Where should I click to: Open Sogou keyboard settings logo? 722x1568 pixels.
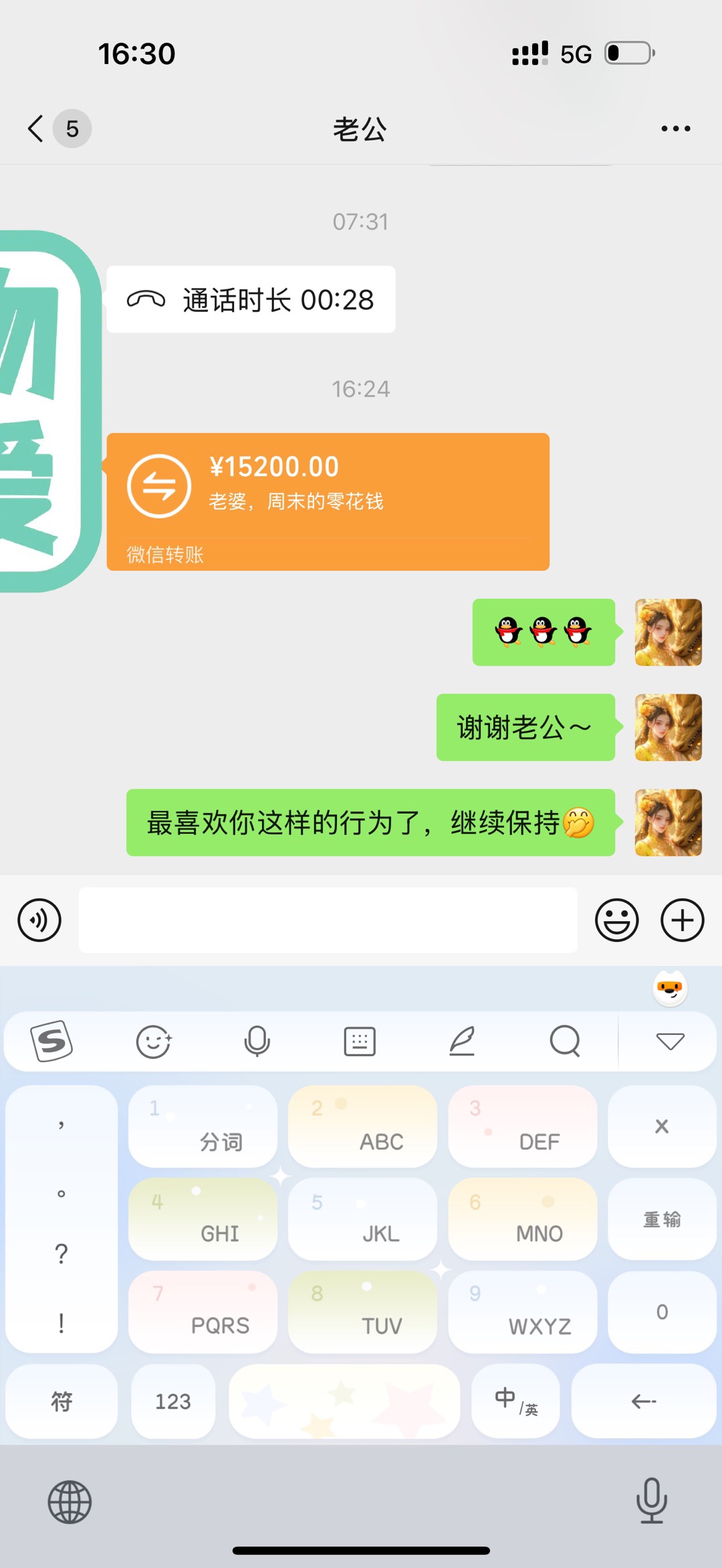[51, 1041]
